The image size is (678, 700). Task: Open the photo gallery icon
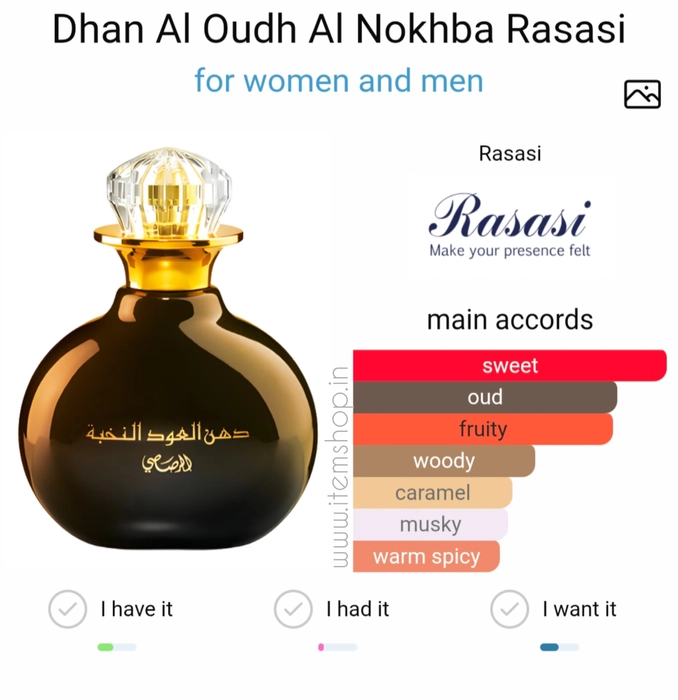pyautogui.click(x=642, y=94)
